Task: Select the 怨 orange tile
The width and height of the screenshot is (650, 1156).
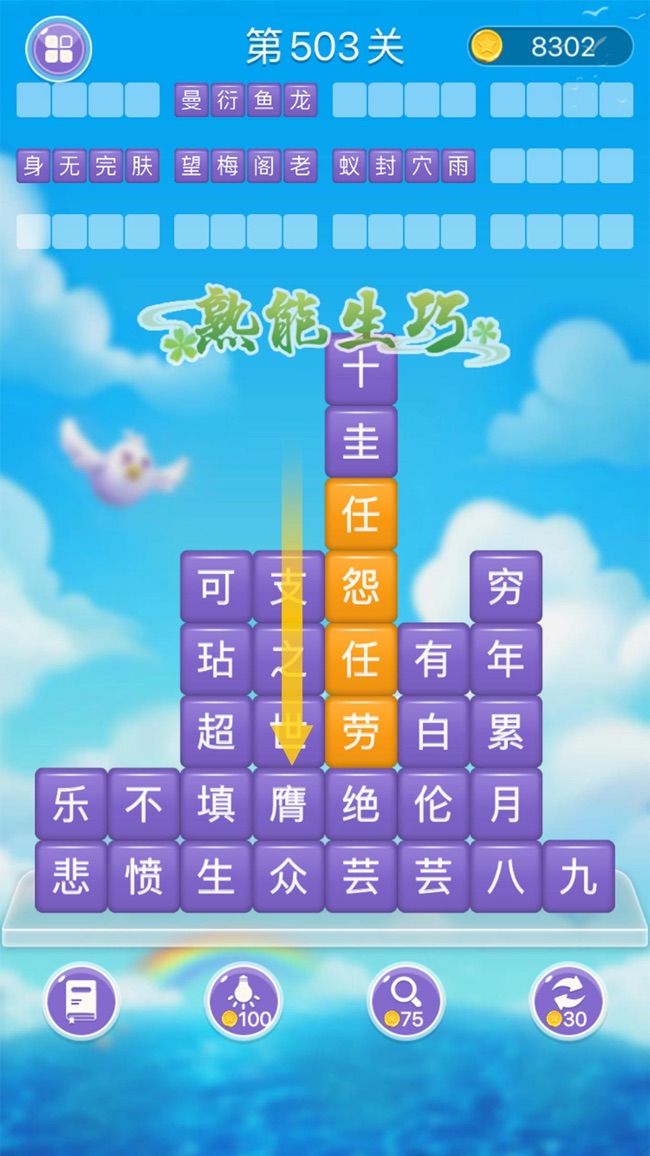Action: 361,587
